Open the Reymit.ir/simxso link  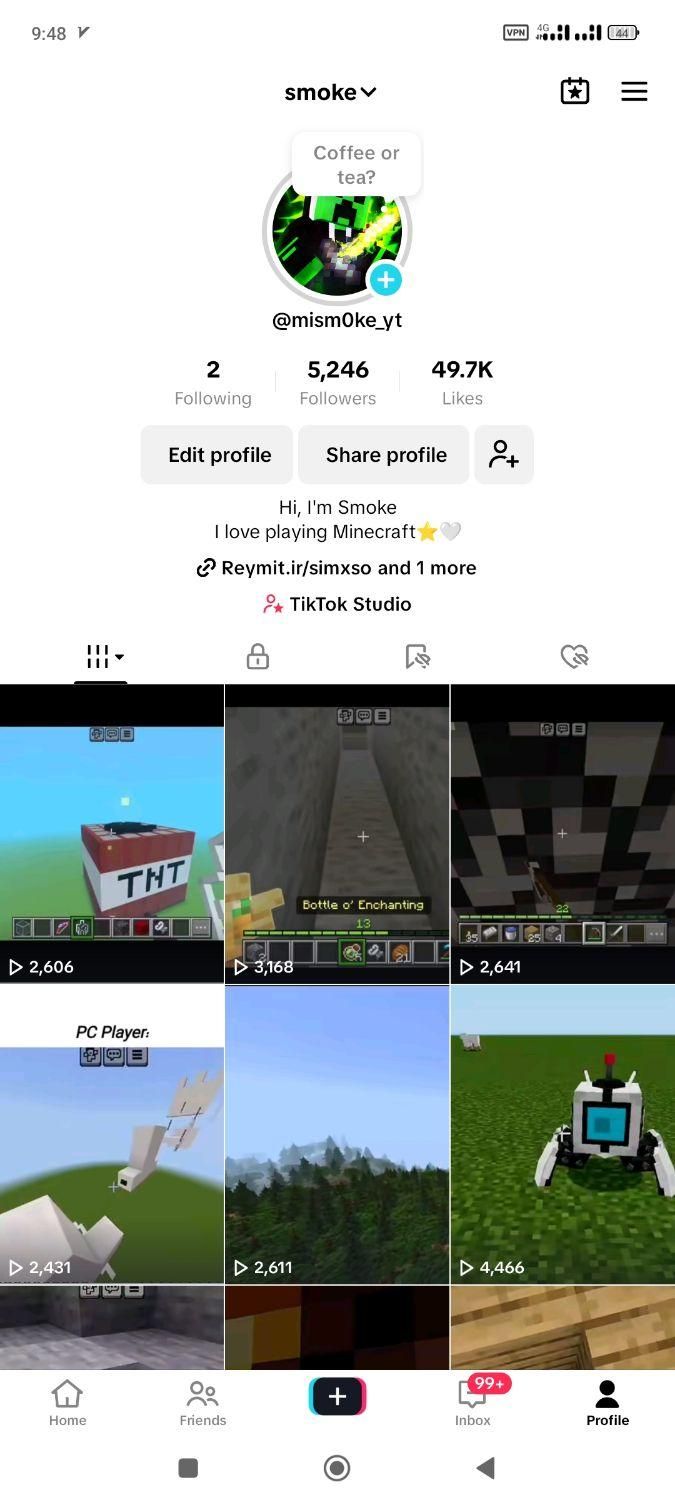(336, 568)
